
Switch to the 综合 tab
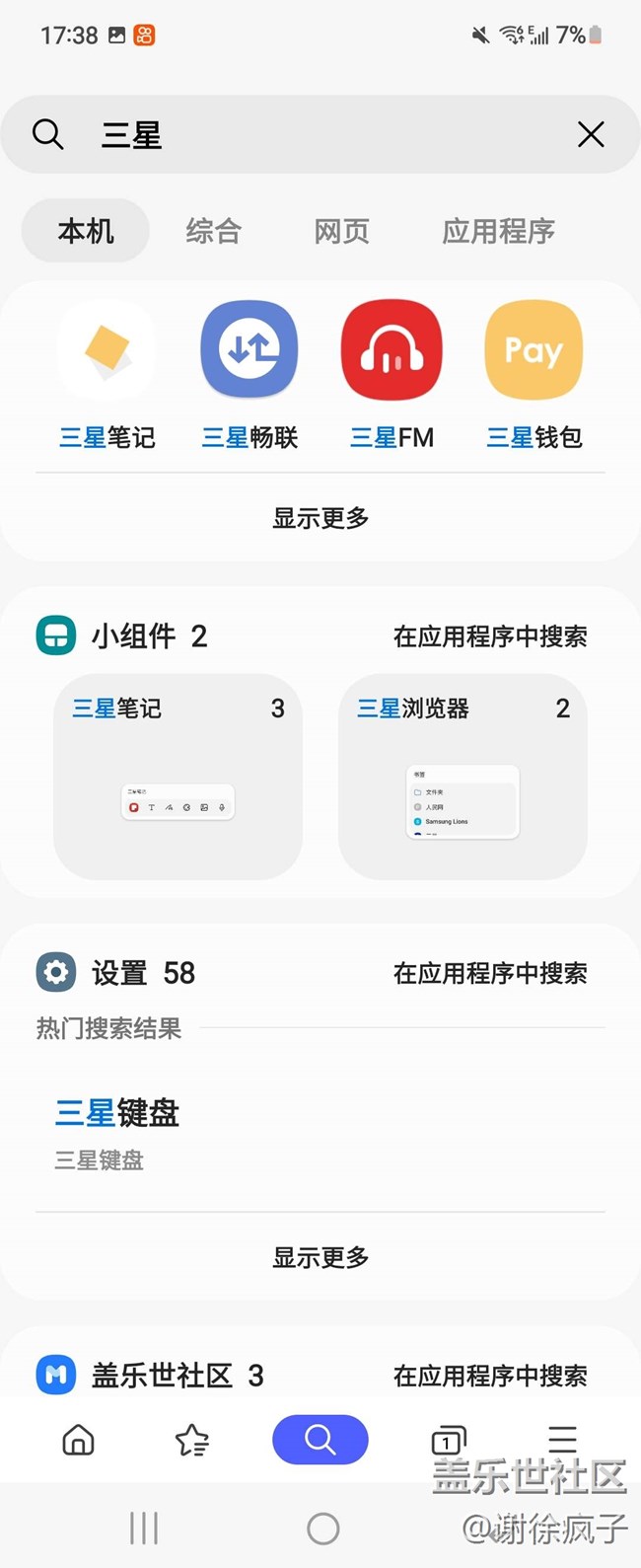(x=214, y=231)
